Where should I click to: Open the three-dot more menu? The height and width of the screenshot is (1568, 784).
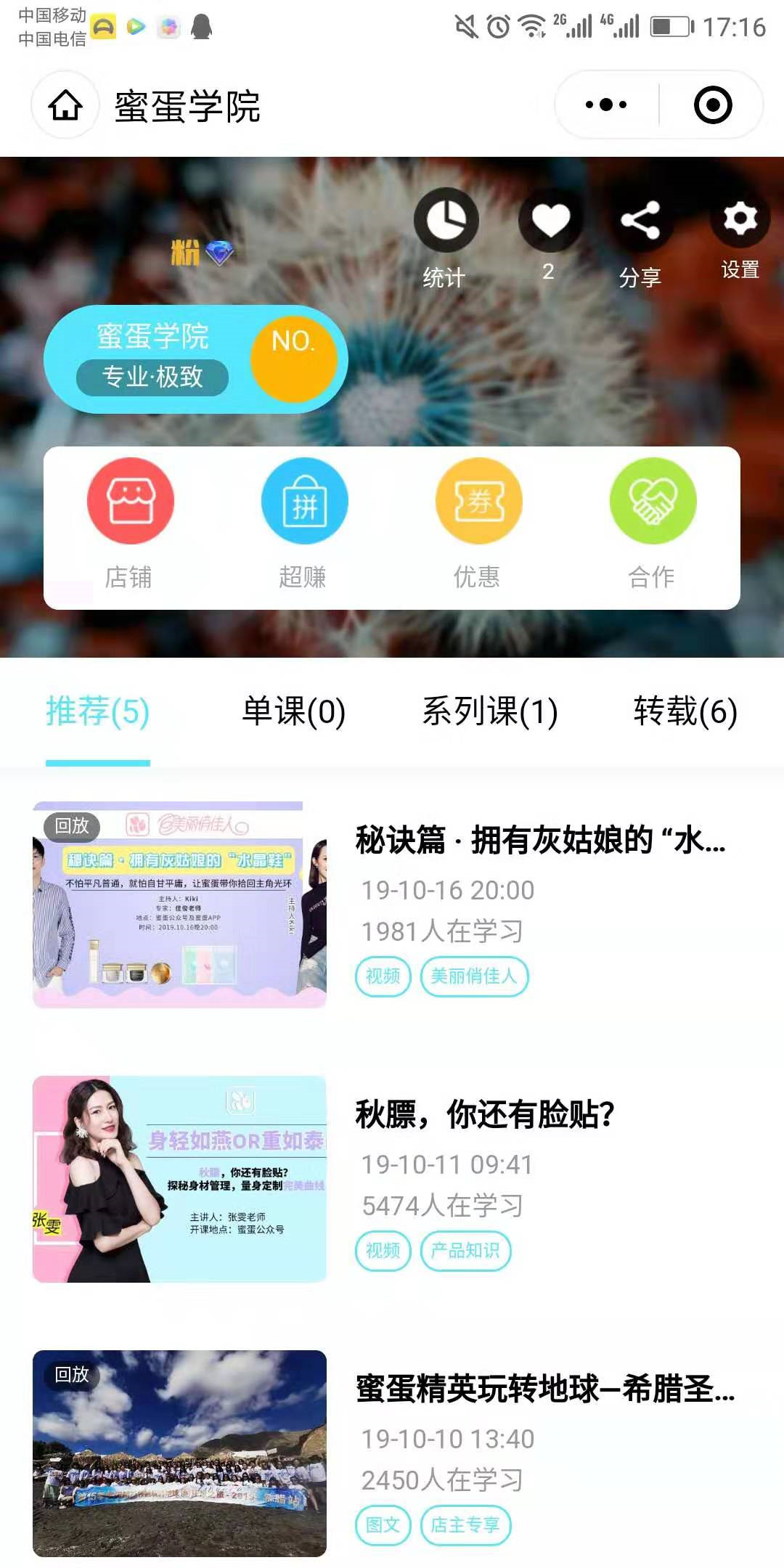606,105
